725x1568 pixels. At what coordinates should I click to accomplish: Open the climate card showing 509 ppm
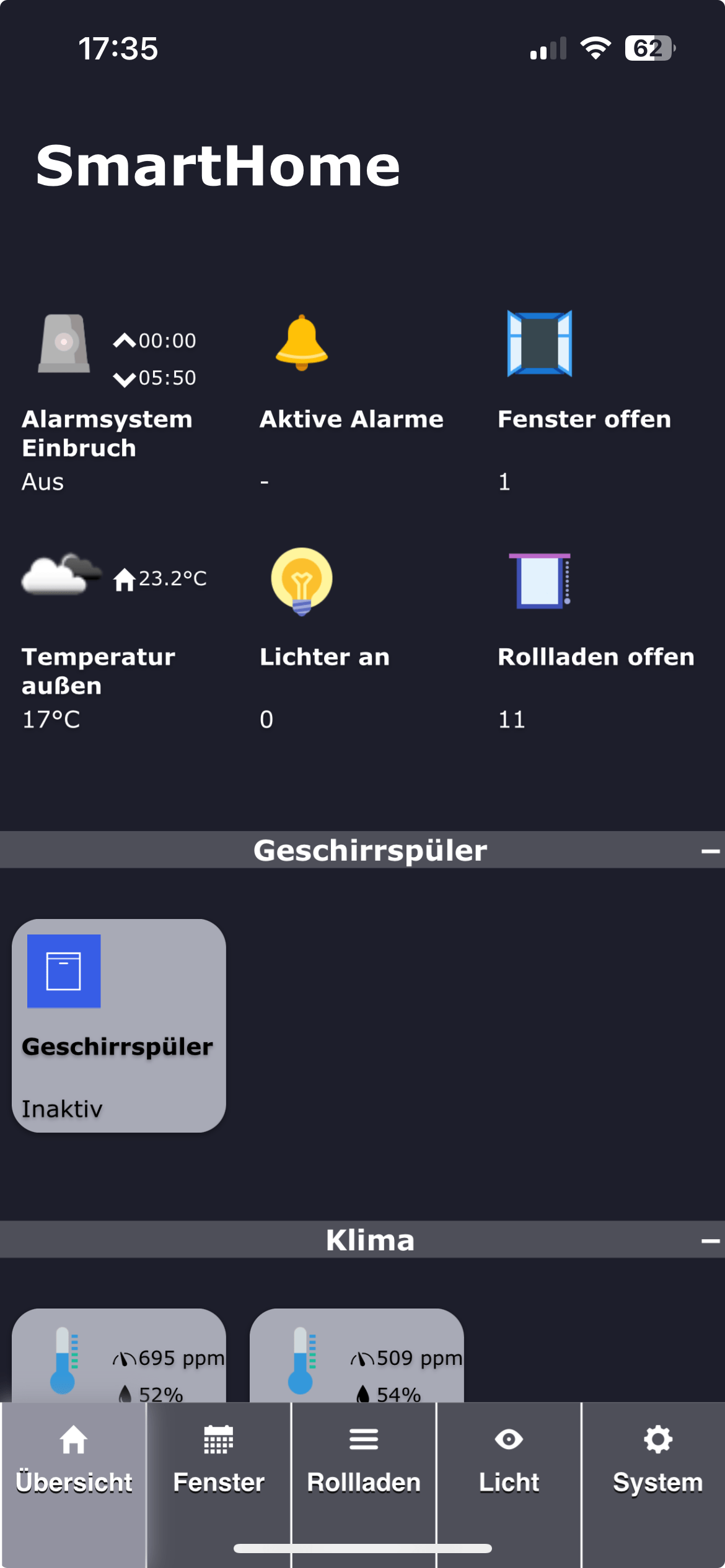click(x=357, y=1356)
